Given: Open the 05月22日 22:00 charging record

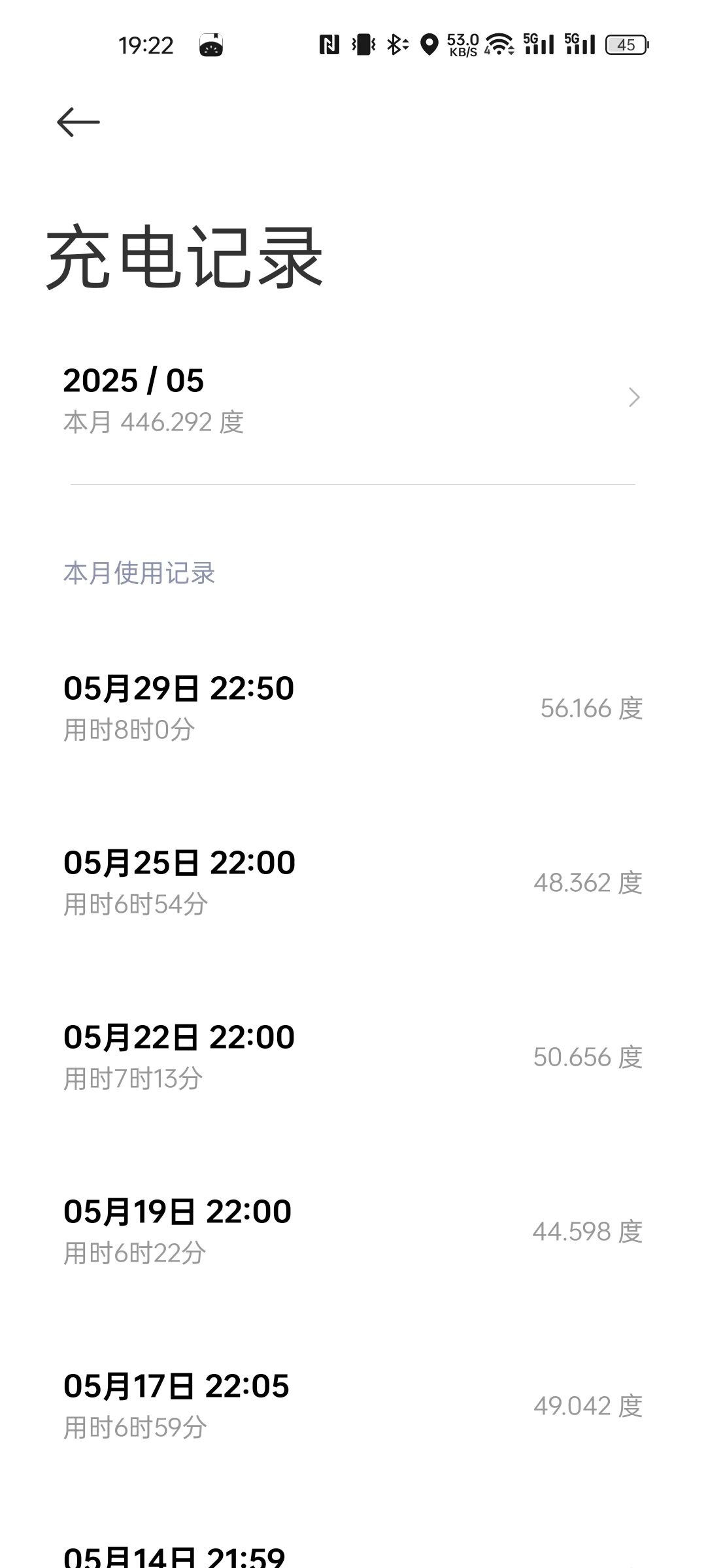Looking at the screenshot, I should (x=353, y=1057).
